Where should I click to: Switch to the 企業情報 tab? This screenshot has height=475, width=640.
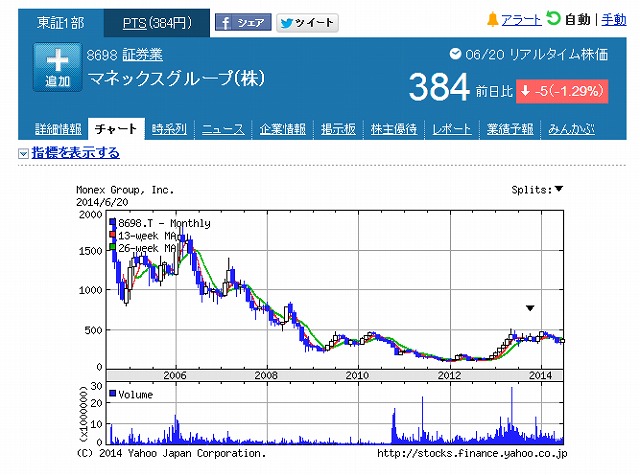(x=282, y=129)
